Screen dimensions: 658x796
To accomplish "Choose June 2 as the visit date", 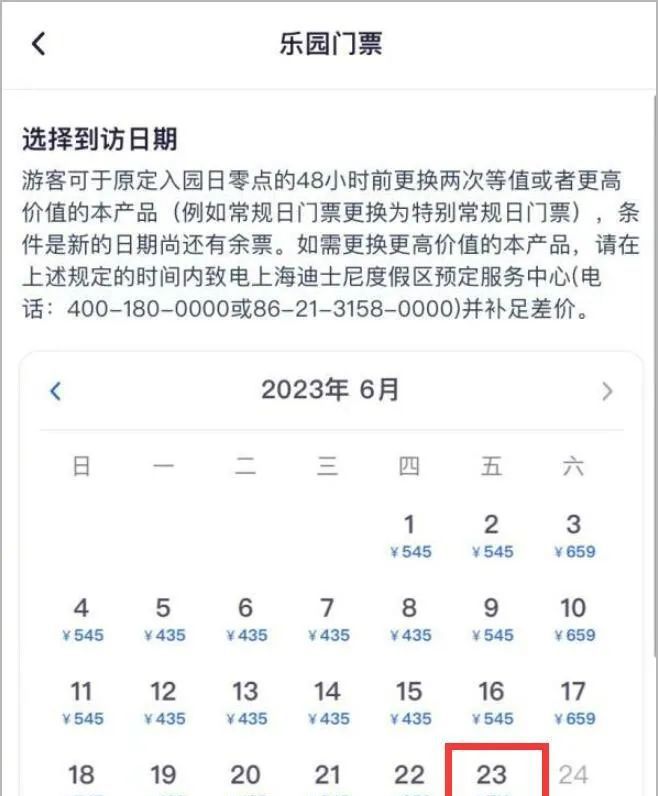I will (491, 535).
